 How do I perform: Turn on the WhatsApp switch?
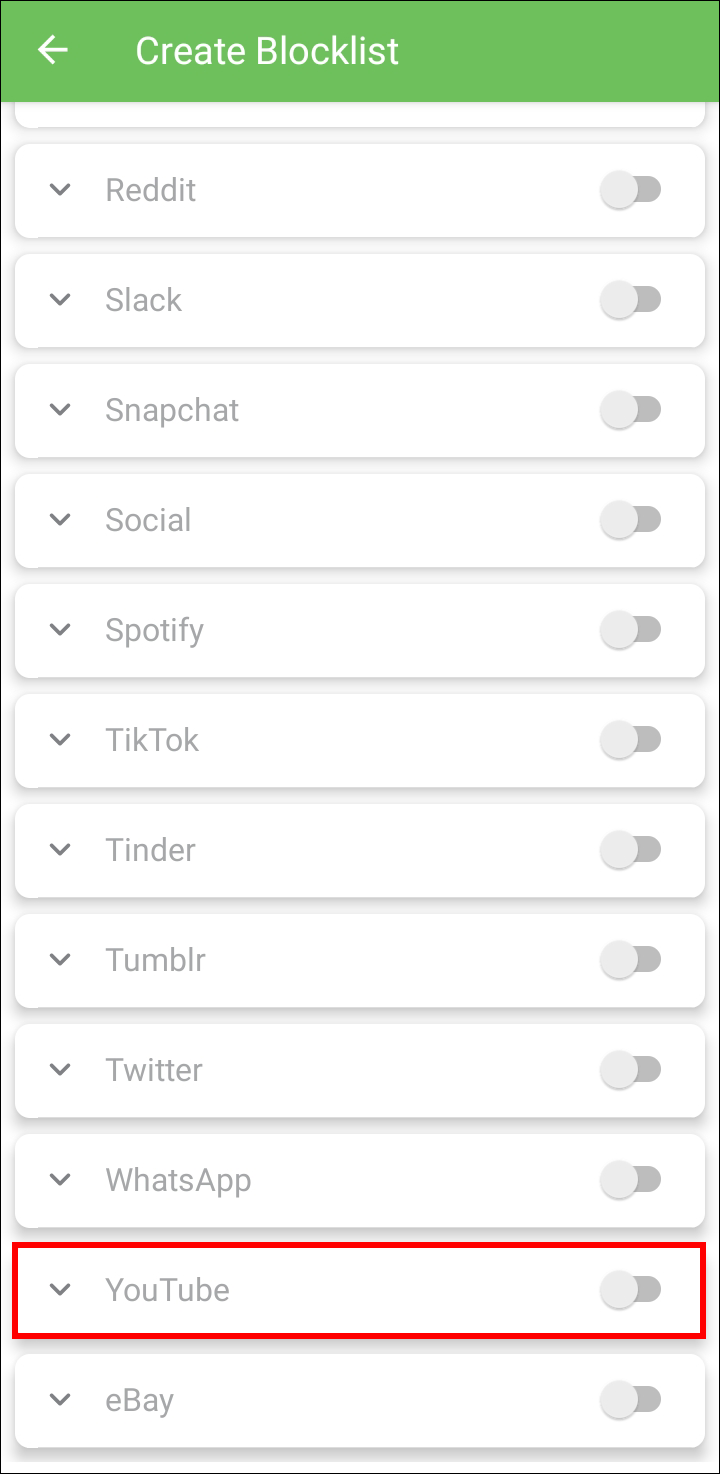pyautogui.click(x=631, y=1180)
